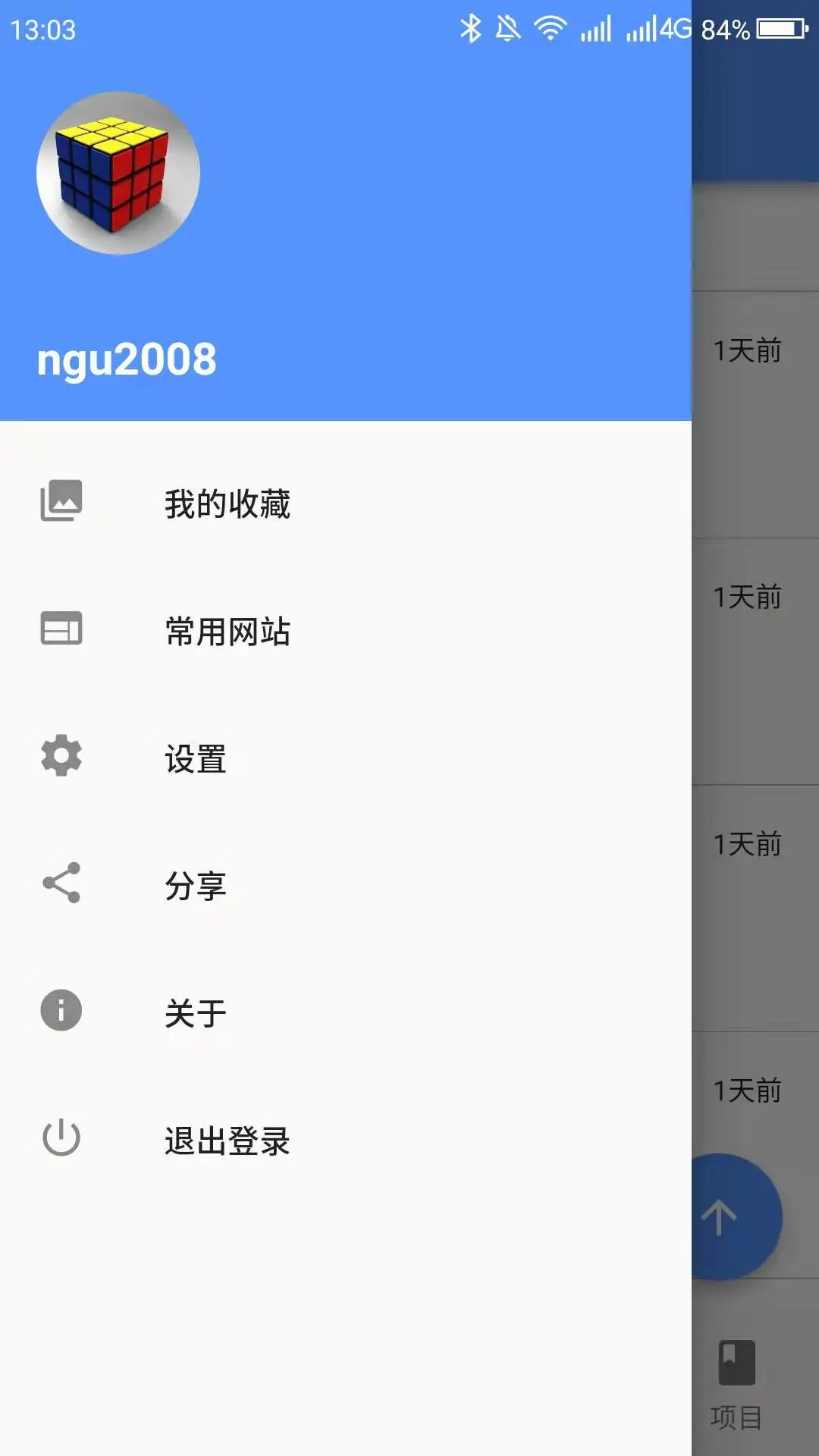Open 常用网站 (Common Websites)
The height and width of the screenshot is (1456, 819).
pos(227,631)
